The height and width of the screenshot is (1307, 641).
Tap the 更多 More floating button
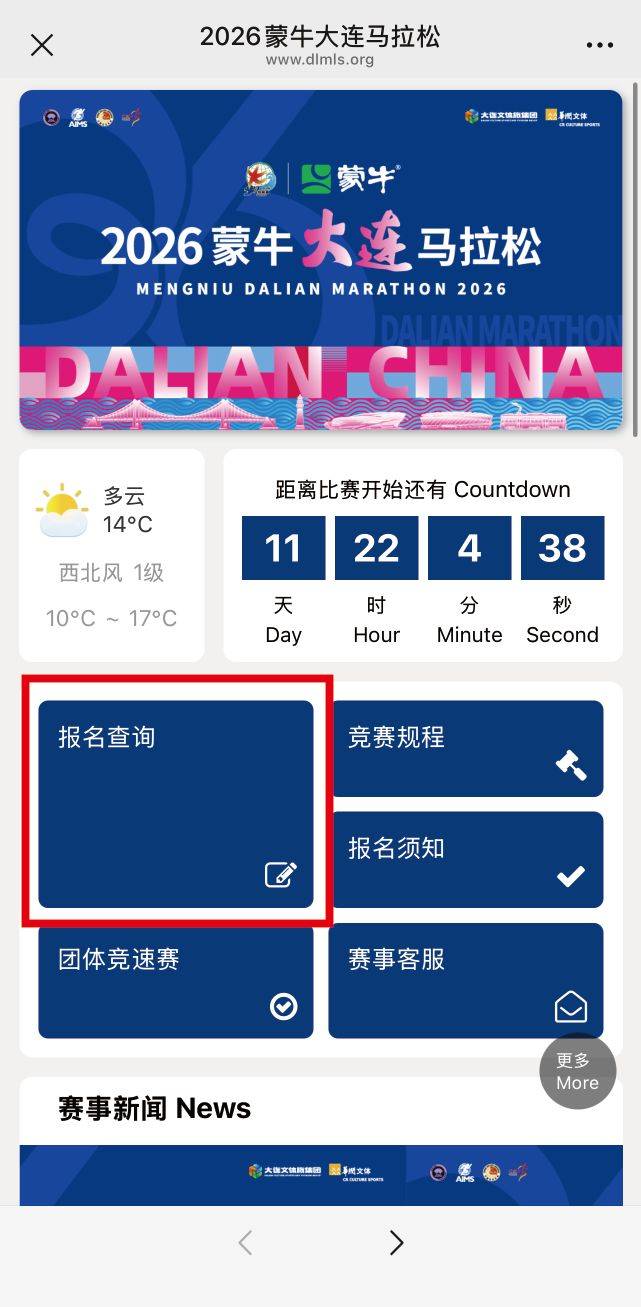[577, 1072]
